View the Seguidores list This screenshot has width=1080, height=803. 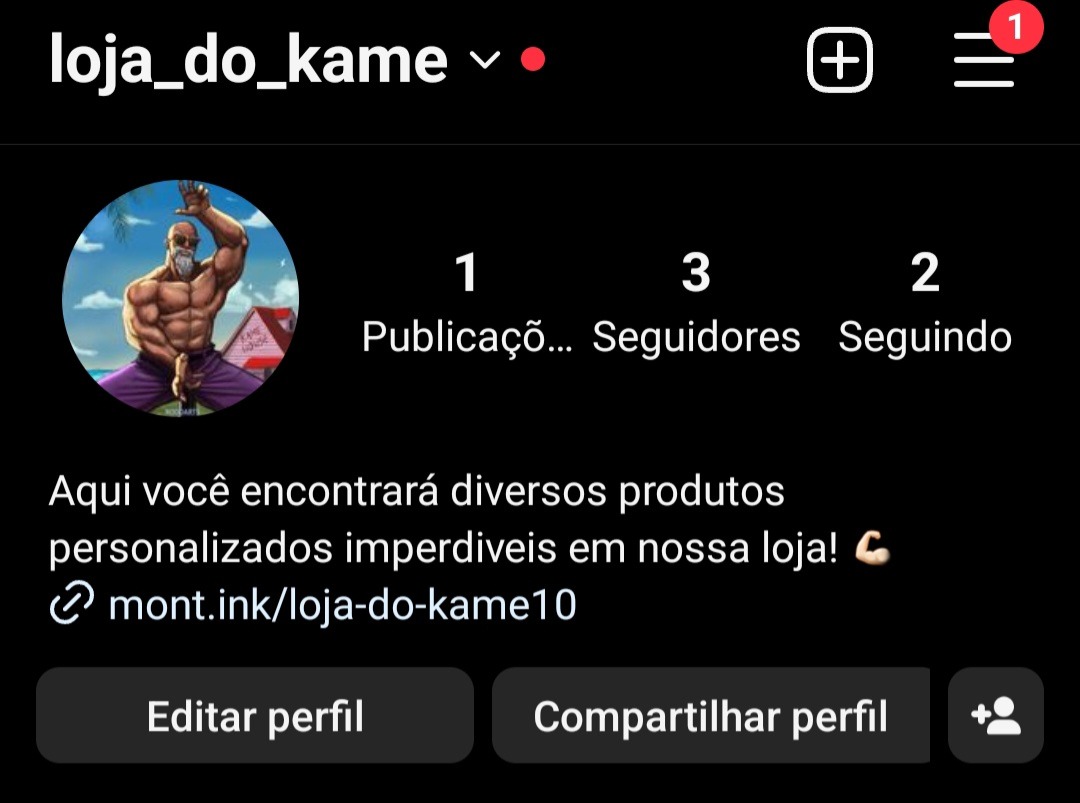[x=696, y=303]
